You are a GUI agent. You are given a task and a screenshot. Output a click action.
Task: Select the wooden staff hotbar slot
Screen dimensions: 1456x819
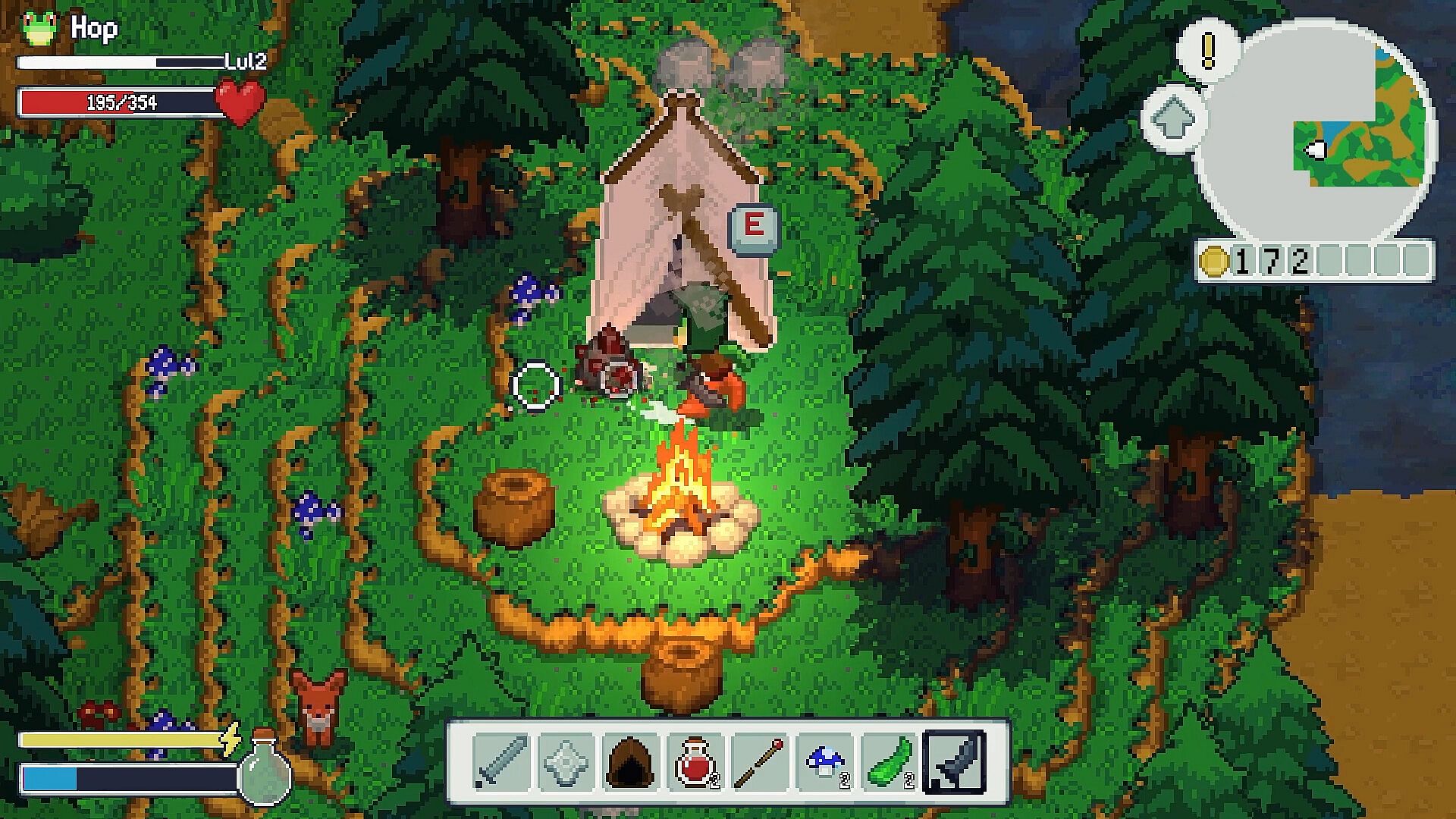(760, 761)
